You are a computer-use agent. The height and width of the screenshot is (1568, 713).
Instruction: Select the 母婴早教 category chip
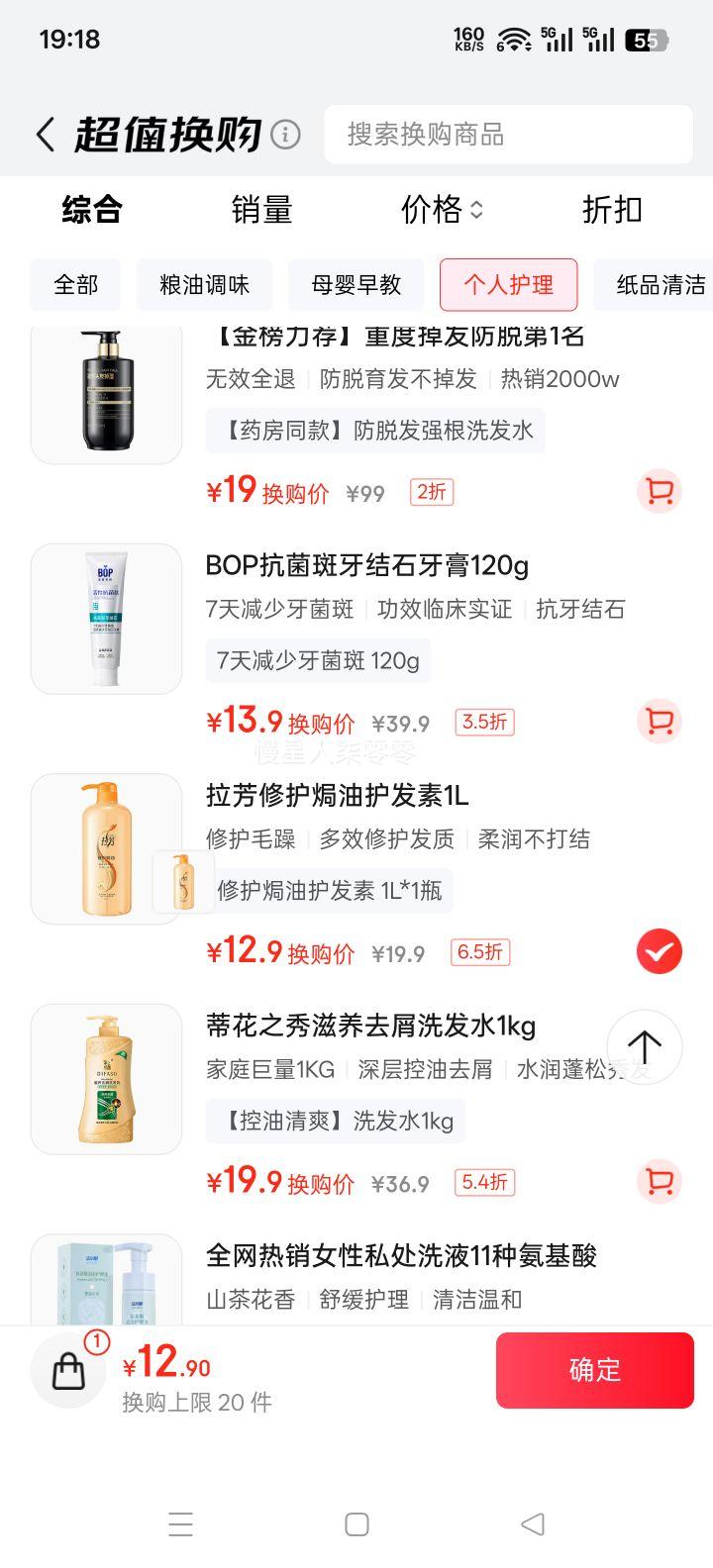click(356, 284)
